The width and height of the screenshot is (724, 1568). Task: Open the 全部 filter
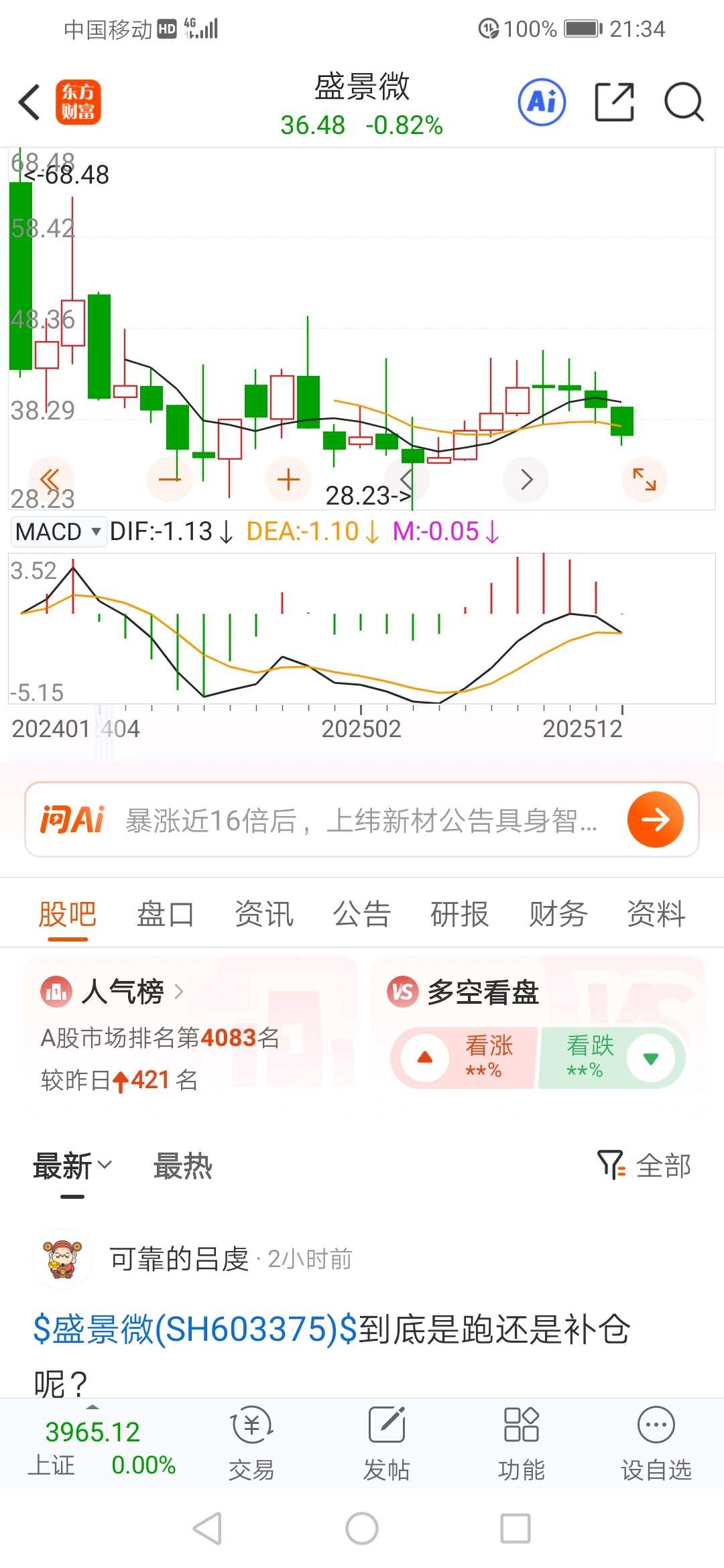[x=644, y=1166]
